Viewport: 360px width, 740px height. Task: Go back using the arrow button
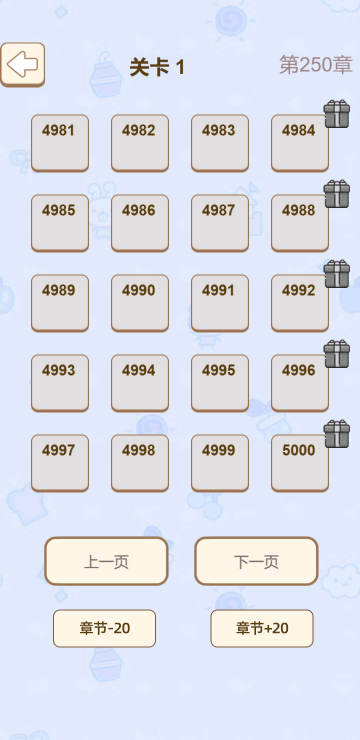click(22, 65)
